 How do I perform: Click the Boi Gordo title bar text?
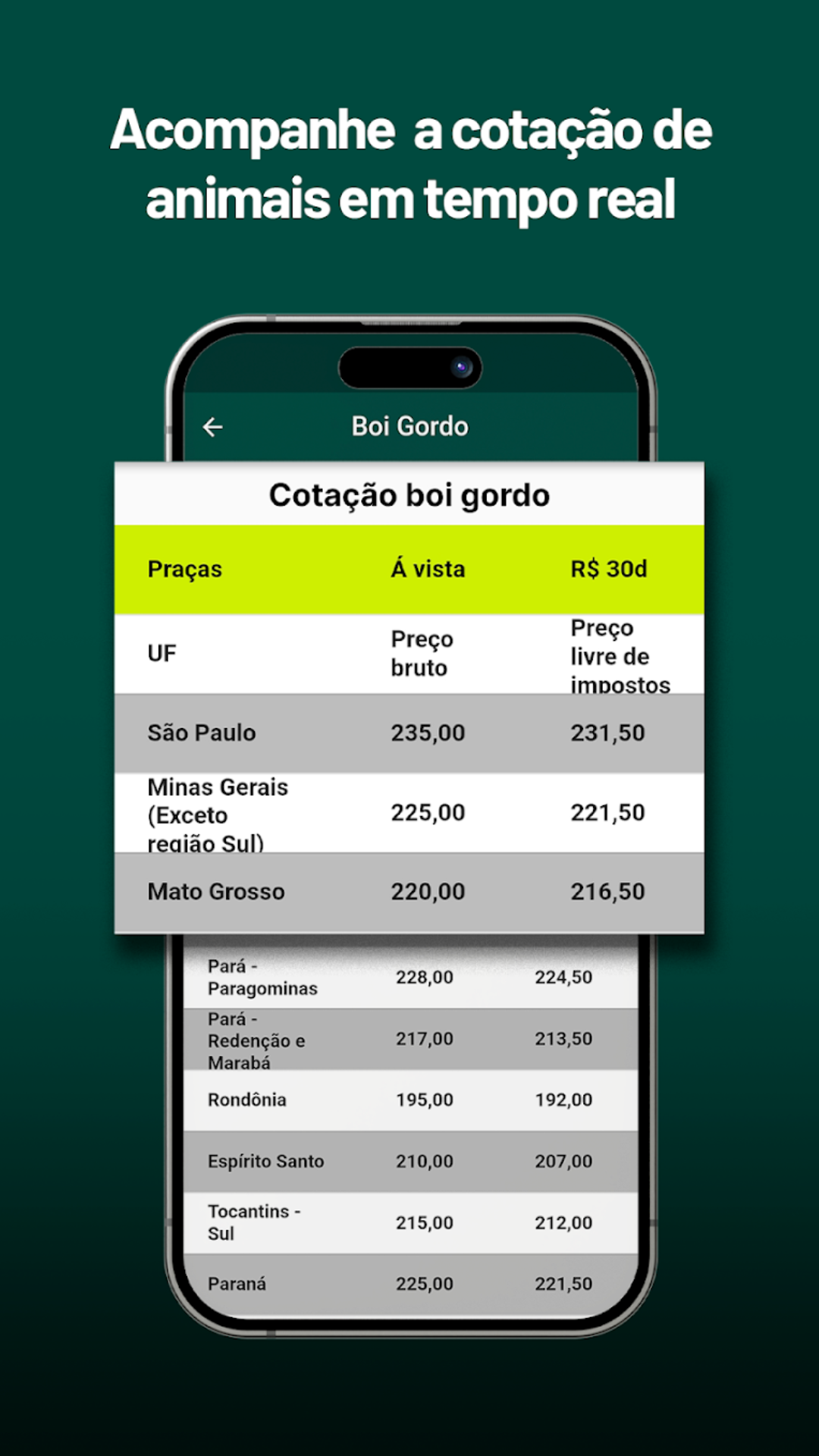409,426
